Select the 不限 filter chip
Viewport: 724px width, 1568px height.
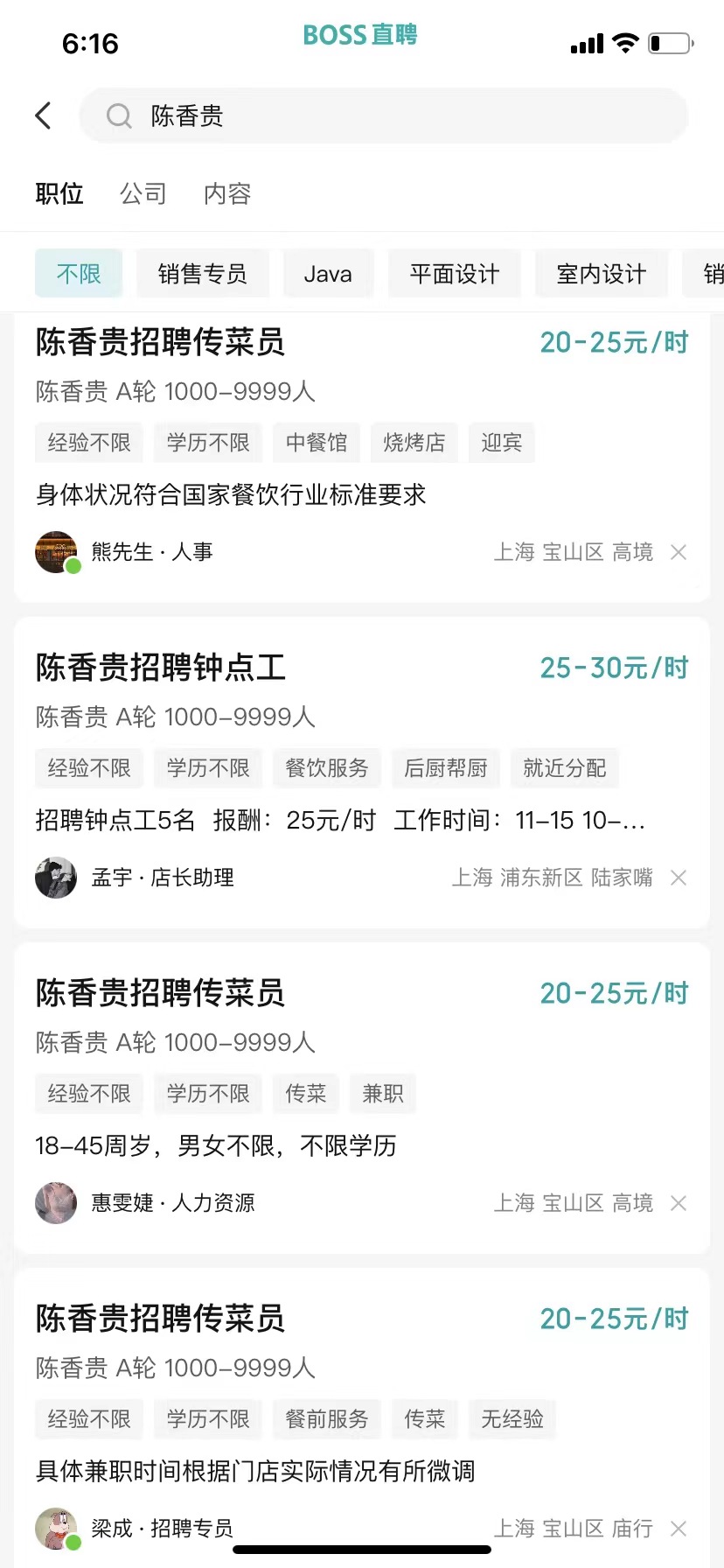click(x=79, y=274)
